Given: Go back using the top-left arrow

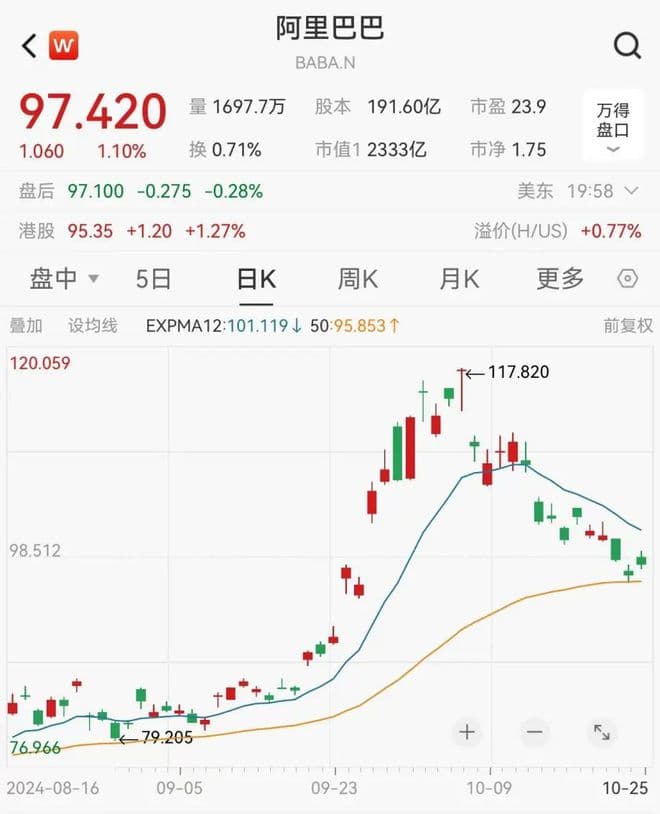Looking at the screenshot, I should [29, 45].
